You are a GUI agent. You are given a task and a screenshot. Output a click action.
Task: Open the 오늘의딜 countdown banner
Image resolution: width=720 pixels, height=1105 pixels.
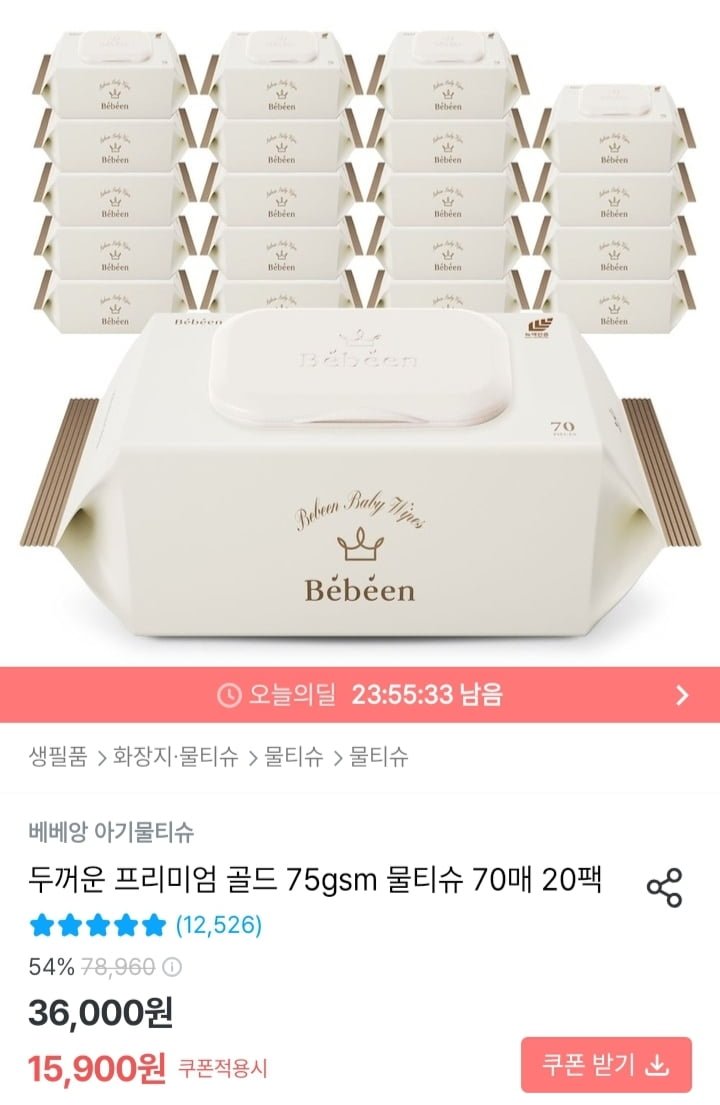(360, 694)
